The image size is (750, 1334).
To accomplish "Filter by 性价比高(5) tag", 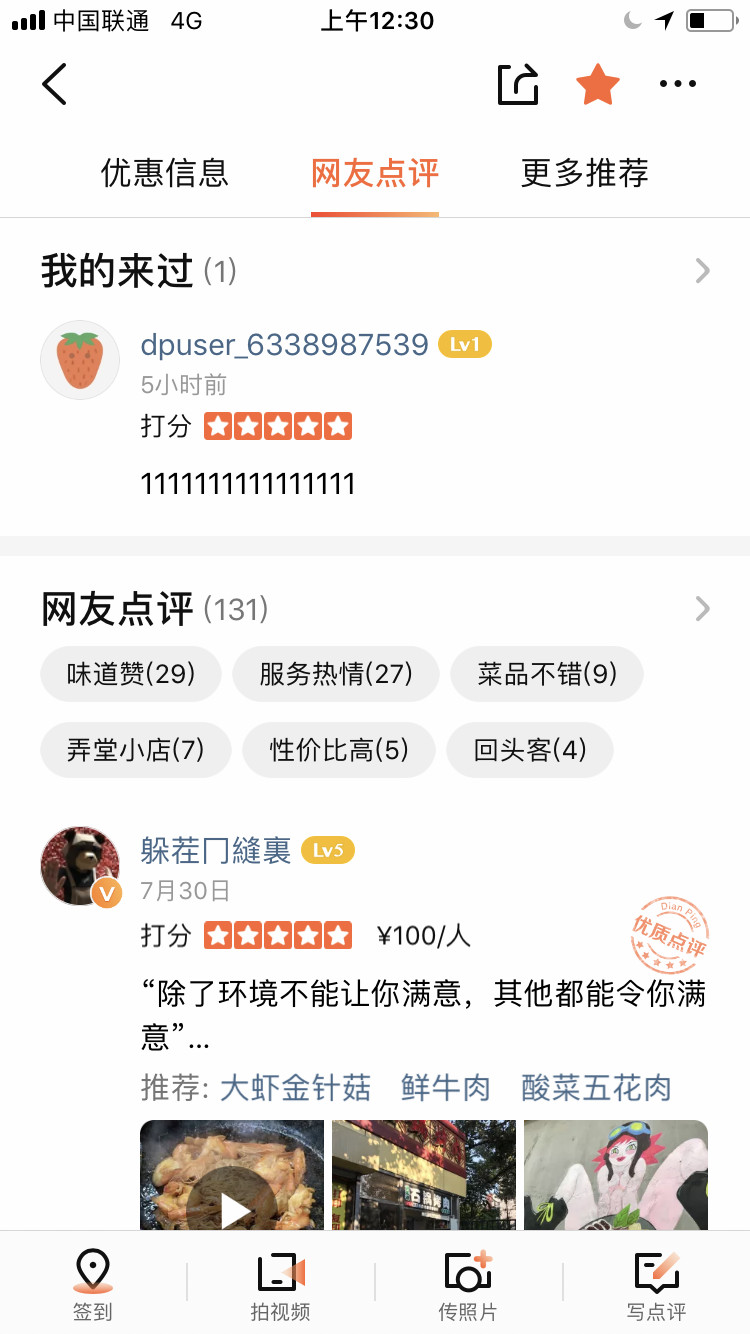I will pos(339,750).
